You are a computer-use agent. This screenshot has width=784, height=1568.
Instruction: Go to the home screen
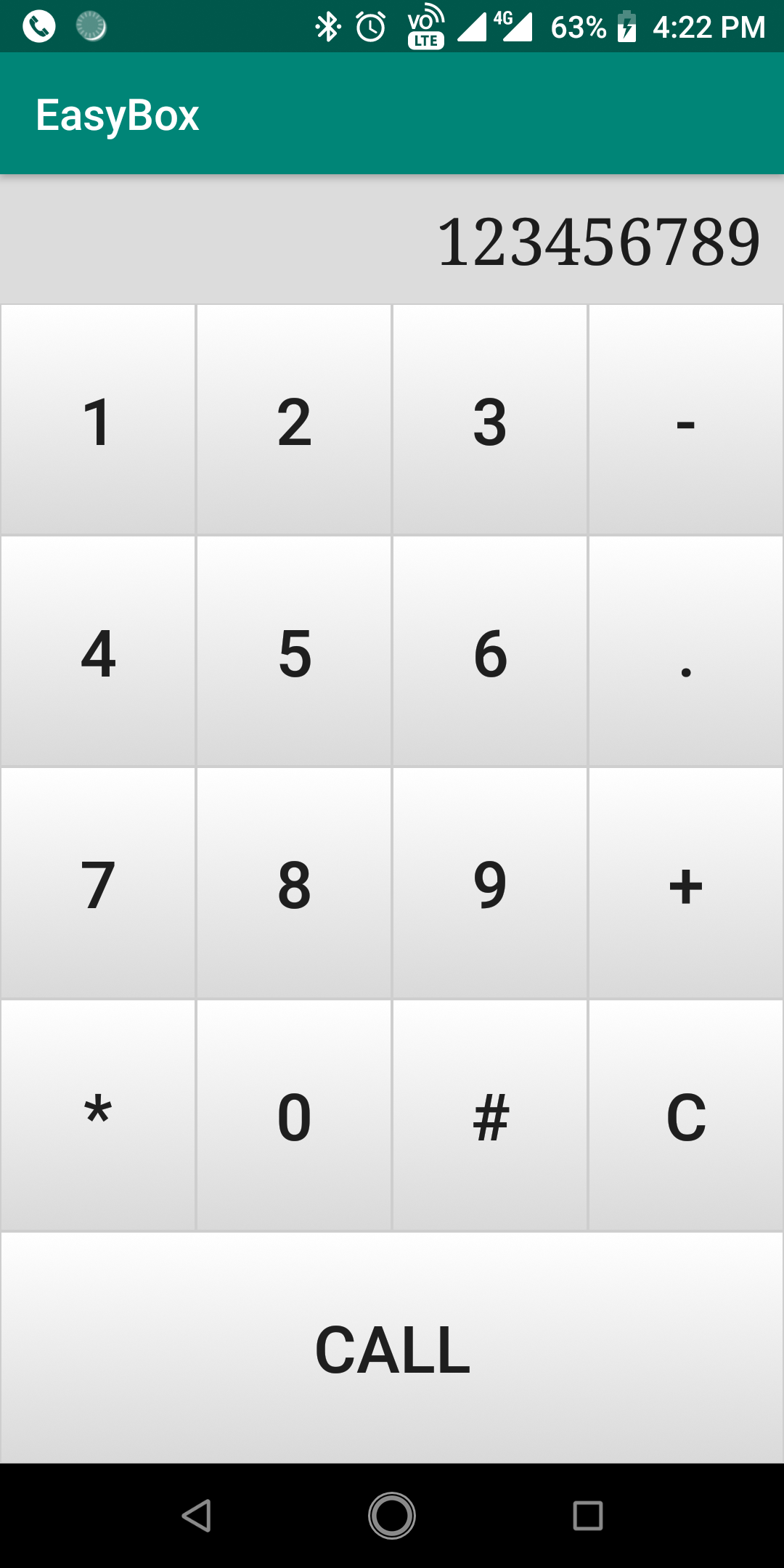coord(392,1516)
